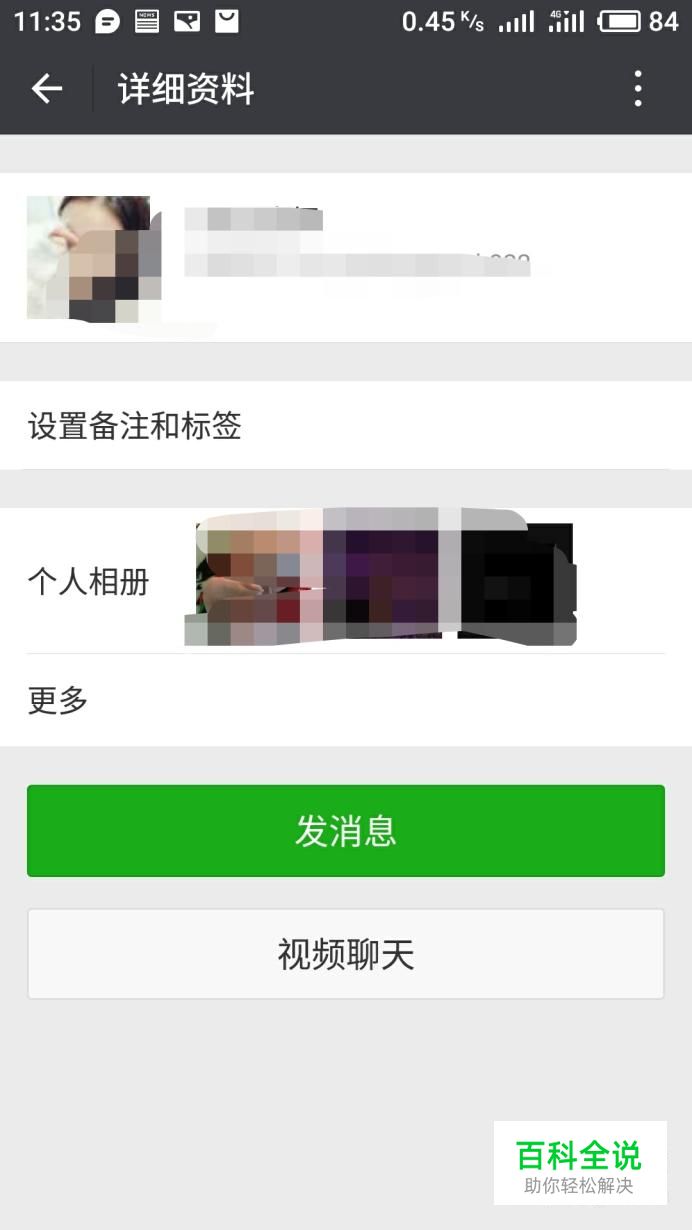The width and height of the screenshot is (692, 1230).
Task: Open the 更多 row
Action: tap(346, 700)
